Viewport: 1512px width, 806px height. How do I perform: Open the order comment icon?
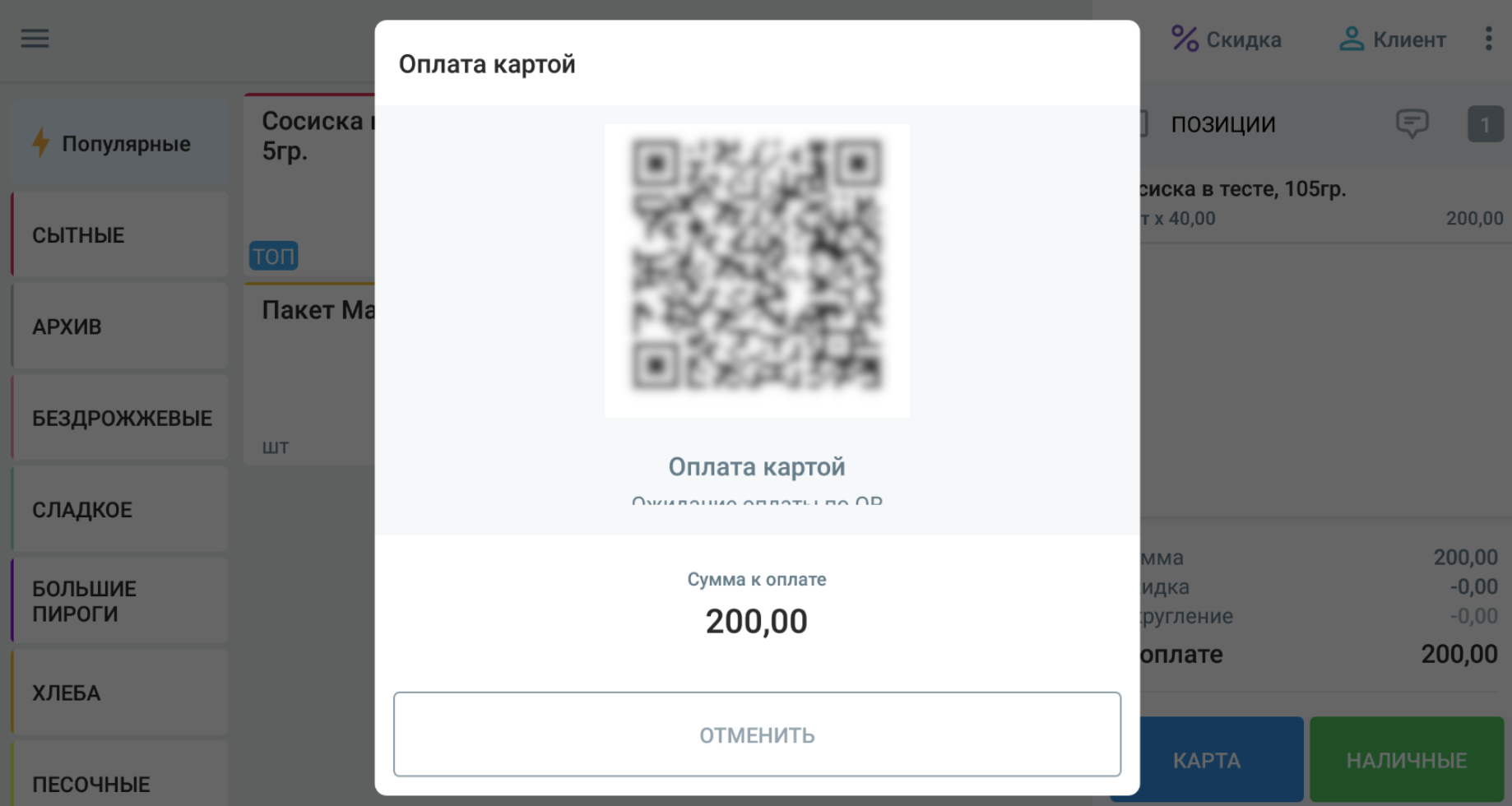point(1412,124)
